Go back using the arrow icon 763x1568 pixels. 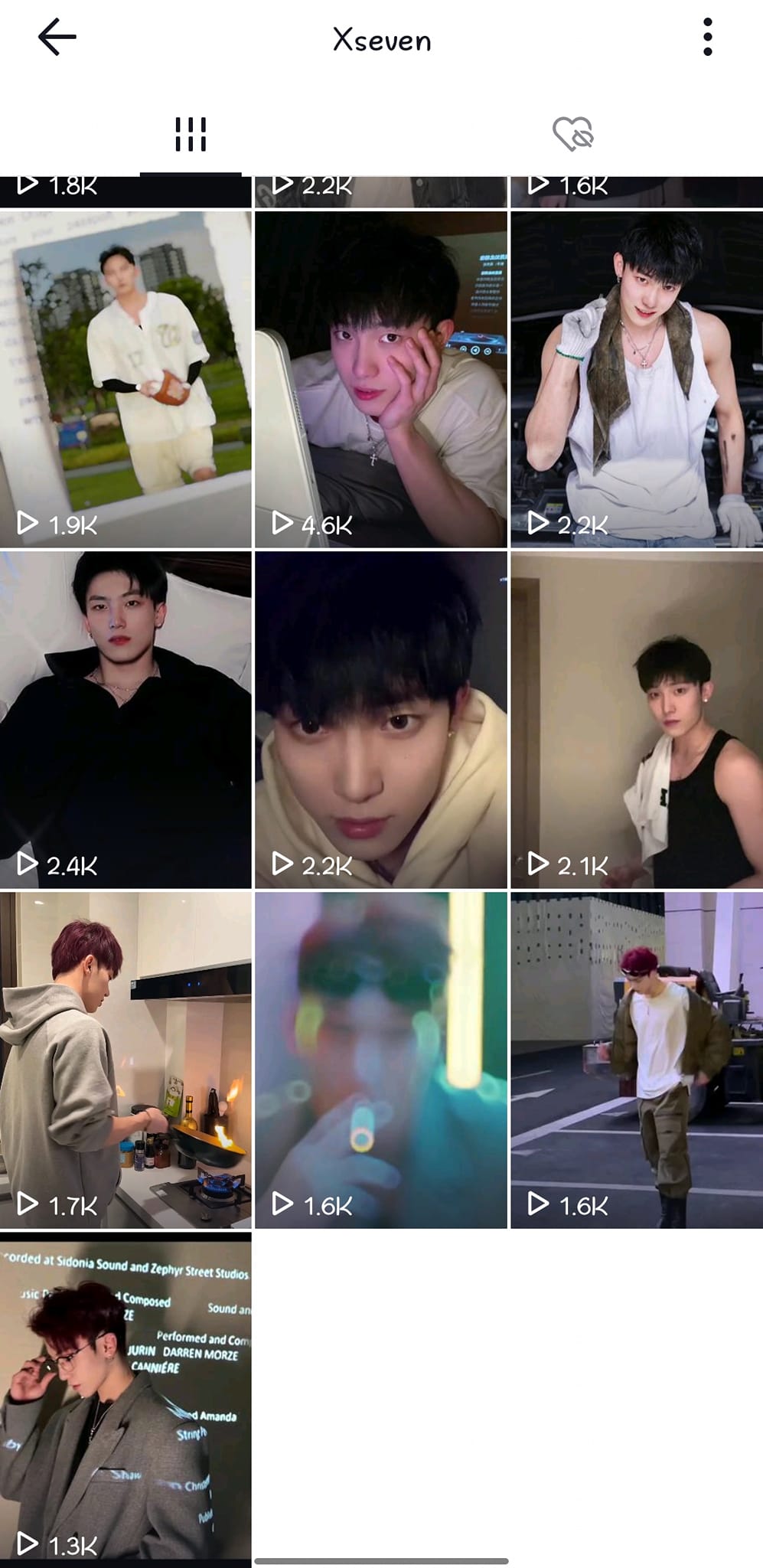click(x=57, y=38)
